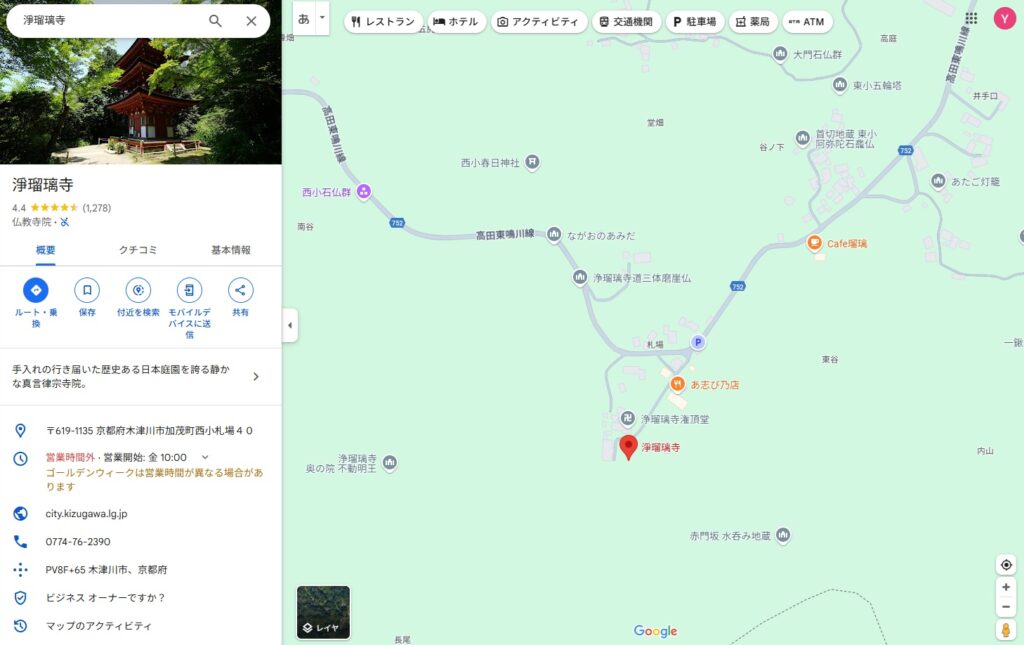Share this place with 共有
The image size is (1024, 645).
pyautogui.click(x=240, y=291)
